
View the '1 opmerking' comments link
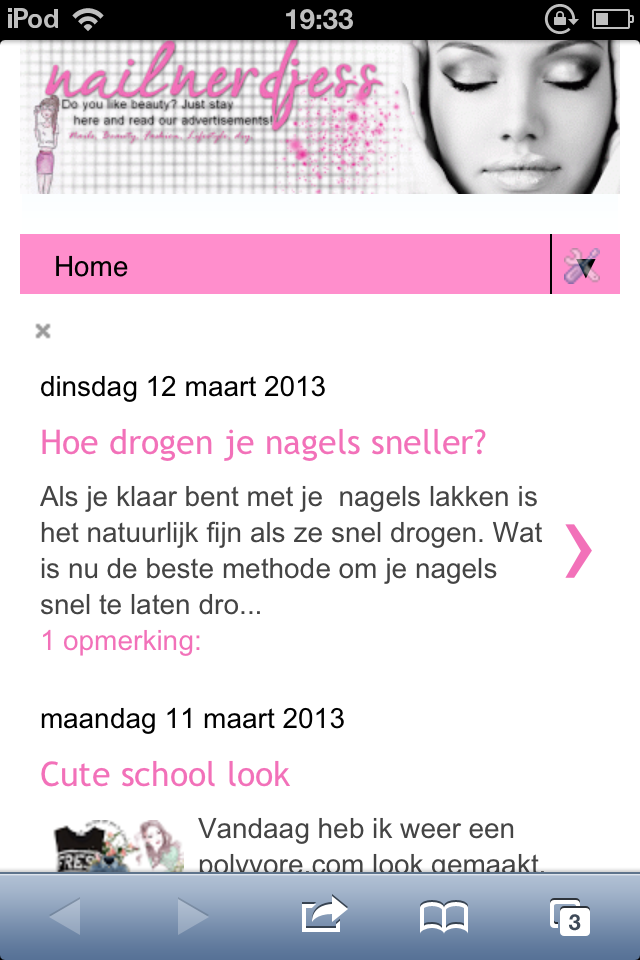pos(121,641)
